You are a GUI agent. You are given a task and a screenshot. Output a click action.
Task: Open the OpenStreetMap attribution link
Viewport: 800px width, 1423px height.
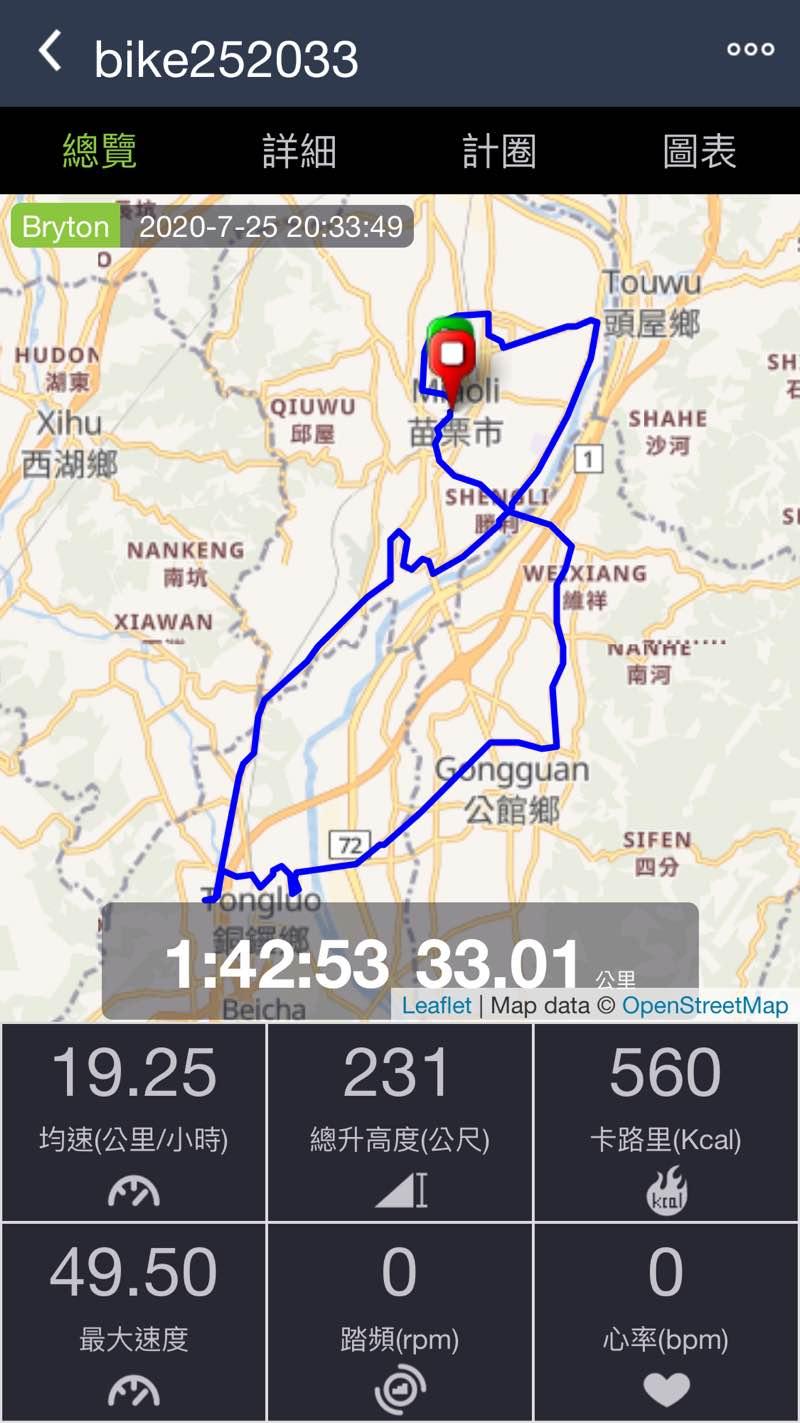705,1005
